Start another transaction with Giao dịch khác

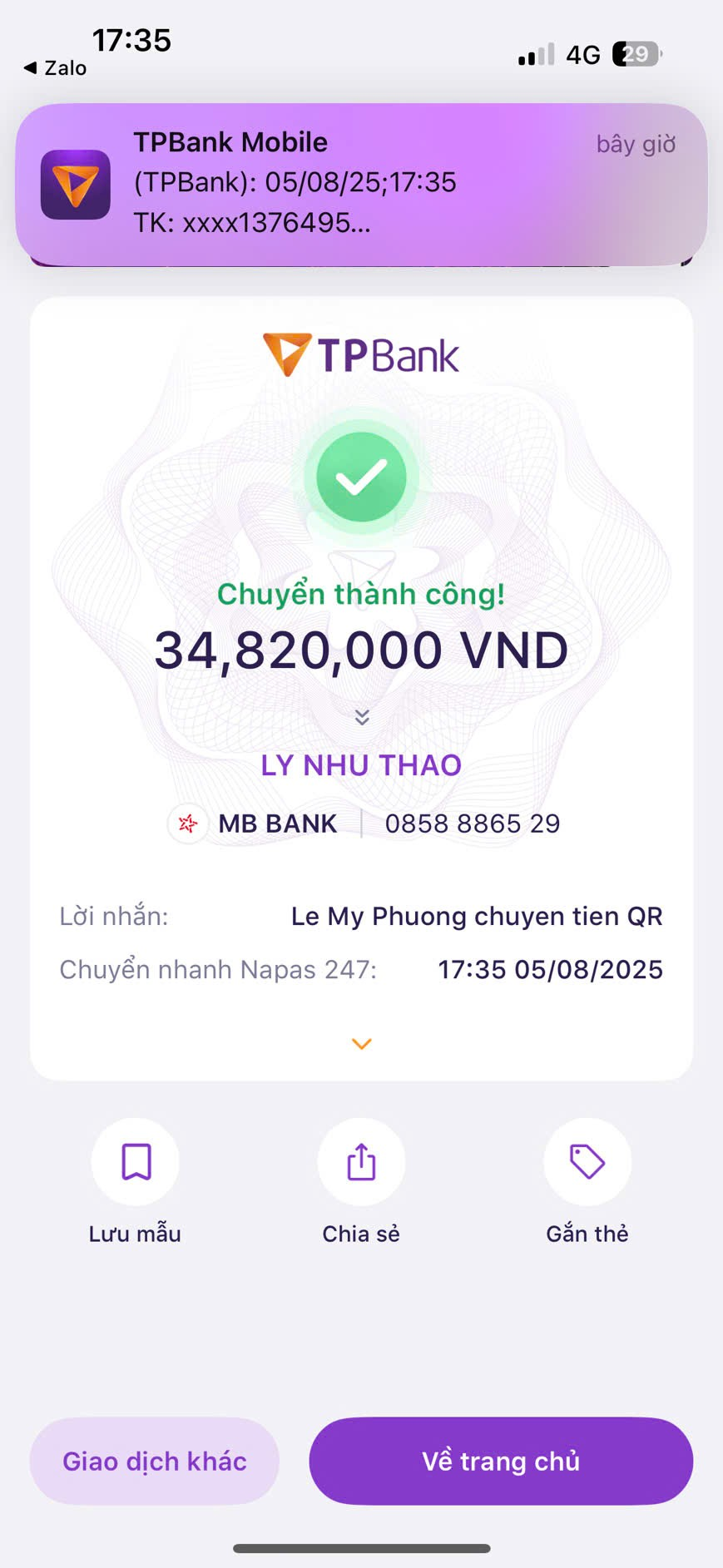[155, 1461]
